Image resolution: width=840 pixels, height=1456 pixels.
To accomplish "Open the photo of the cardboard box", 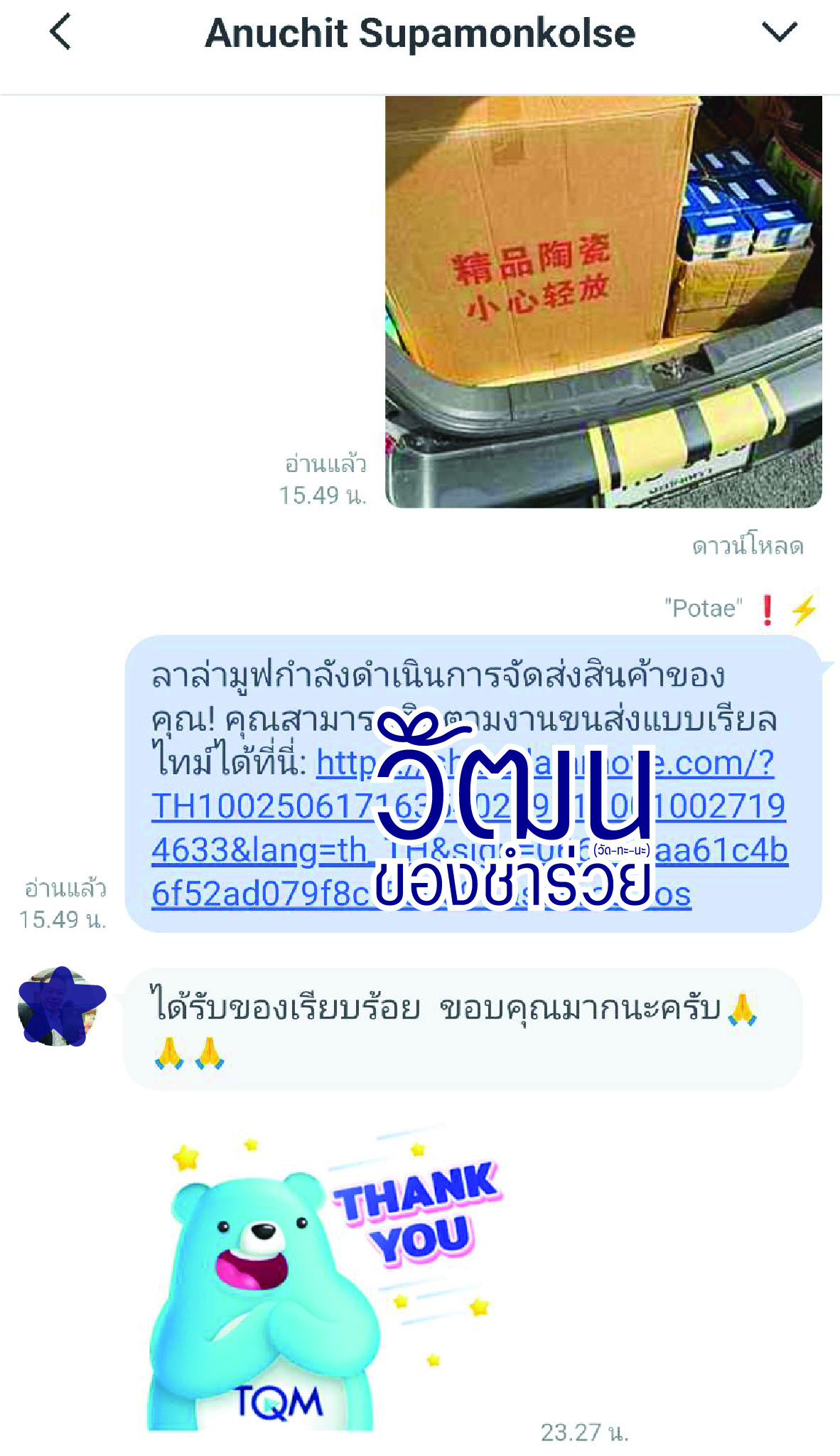I will click(x=603, y=301).
